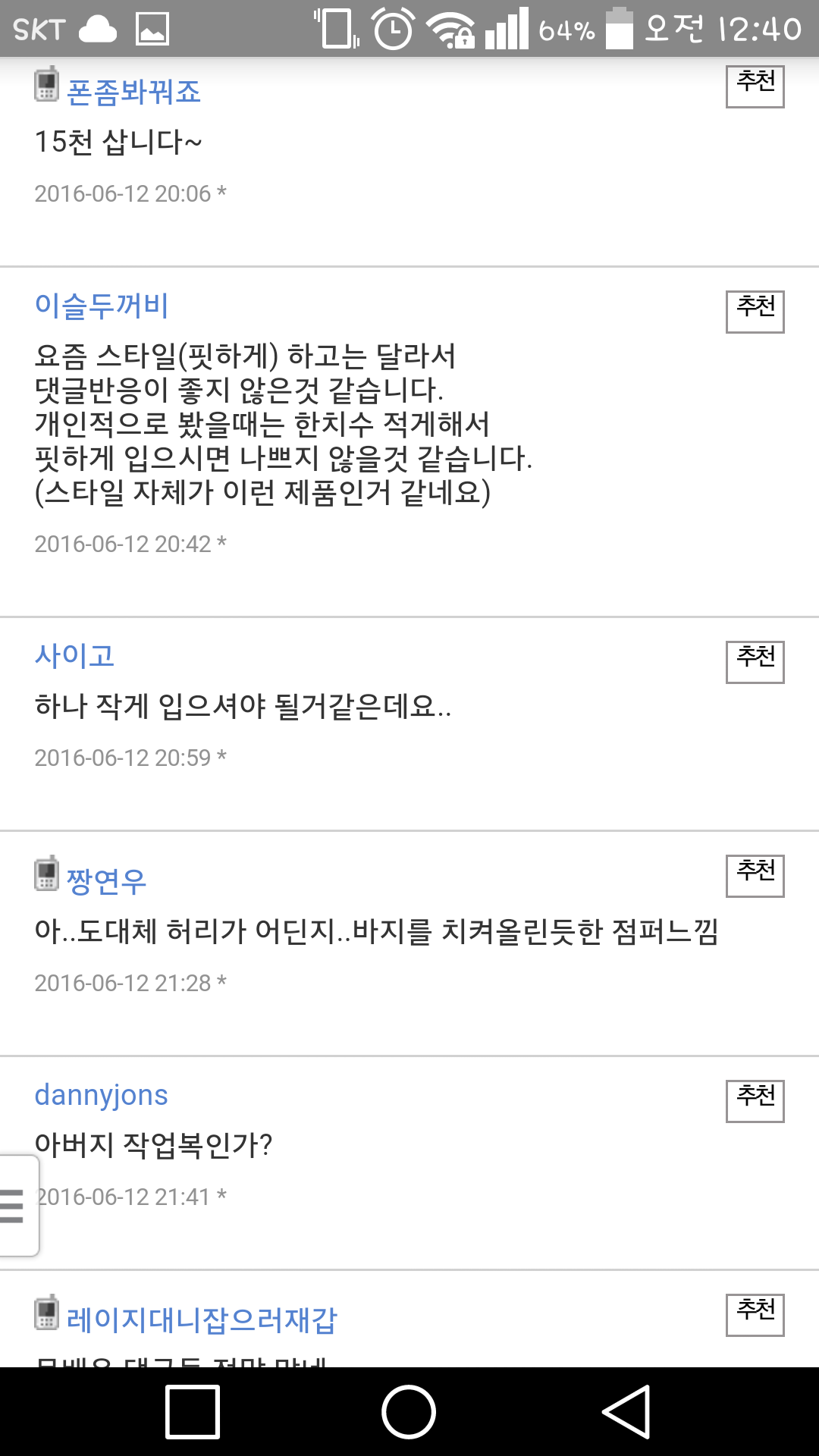Recommend 사이고's comment
The image size is (819, 1456).
tap(755, 661)
